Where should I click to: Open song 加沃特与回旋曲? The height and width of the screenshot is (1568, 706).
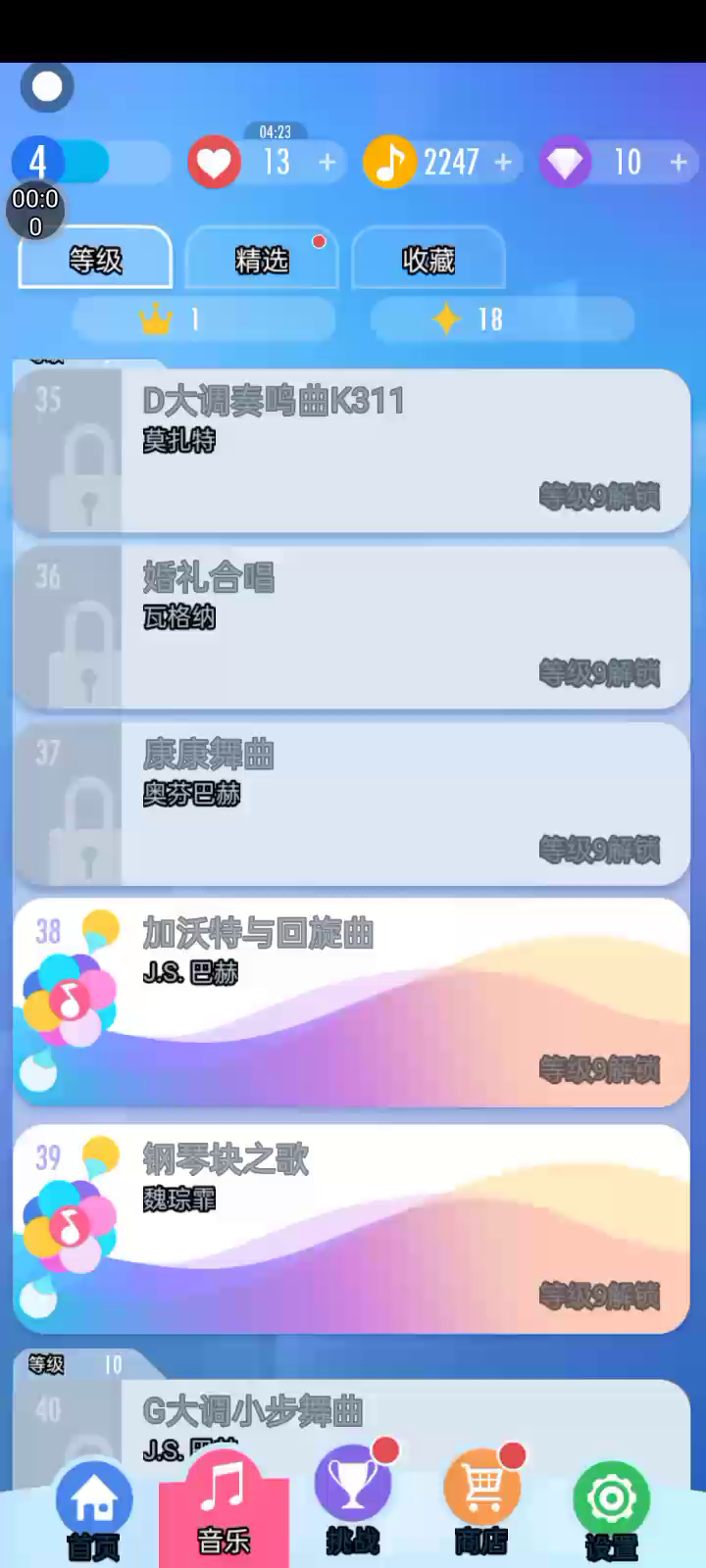tap(351, 1002)
